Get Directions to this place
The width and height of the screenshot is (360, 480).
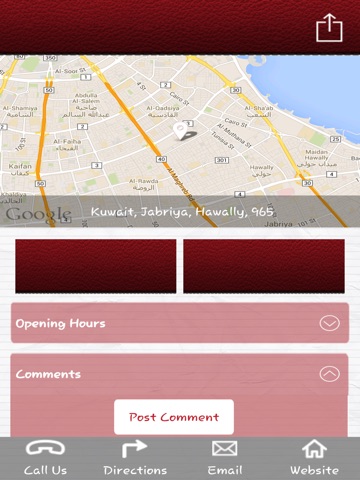[135, 458]
